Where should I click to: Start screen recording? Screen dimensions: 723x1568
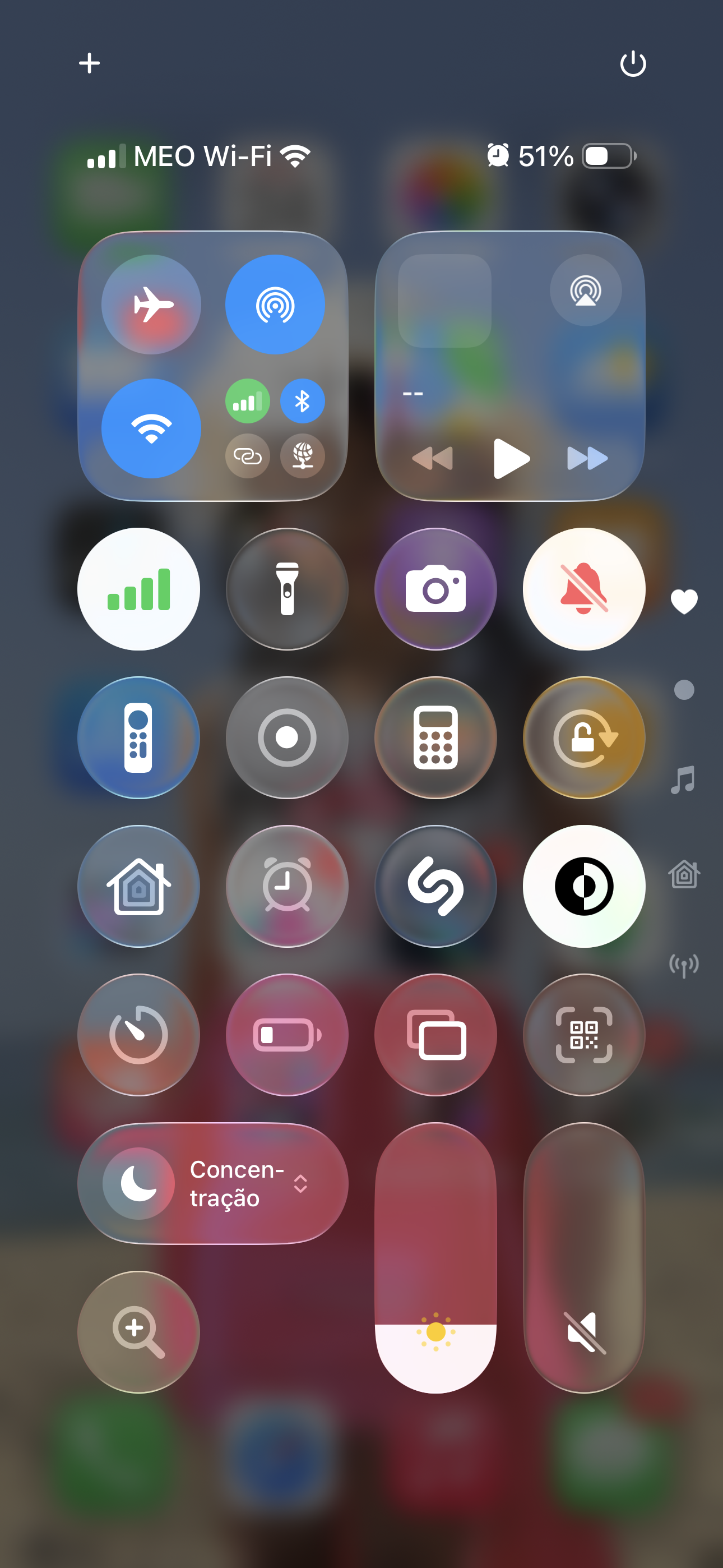coord(288,738)
